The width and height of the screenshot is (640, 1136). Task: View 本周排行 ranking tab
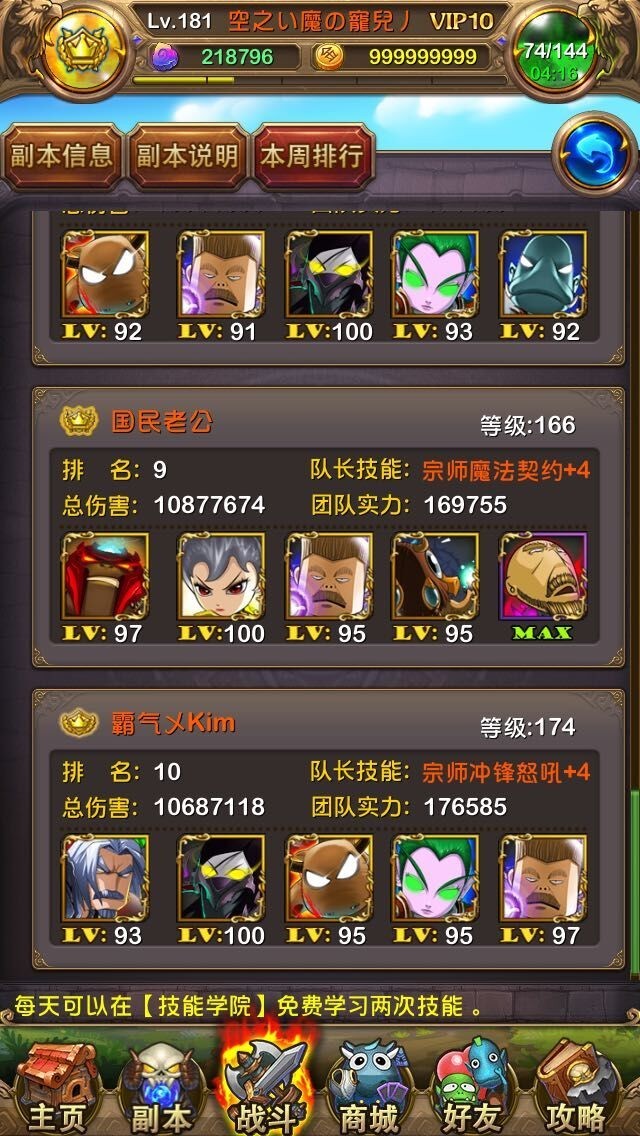pos(311,156)
